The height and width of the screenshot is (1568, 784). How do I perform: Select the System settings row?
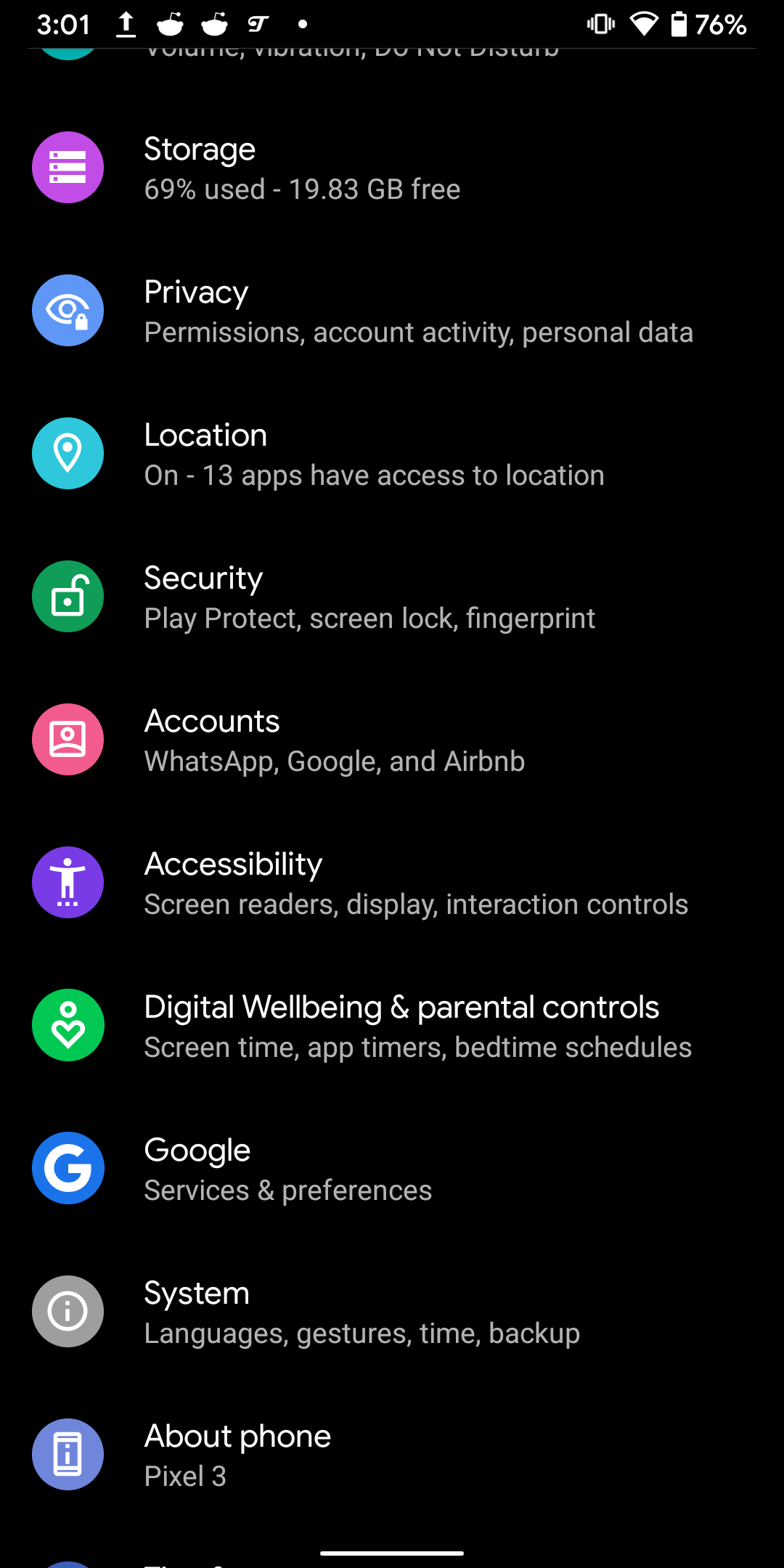(x=392, y=1312)
